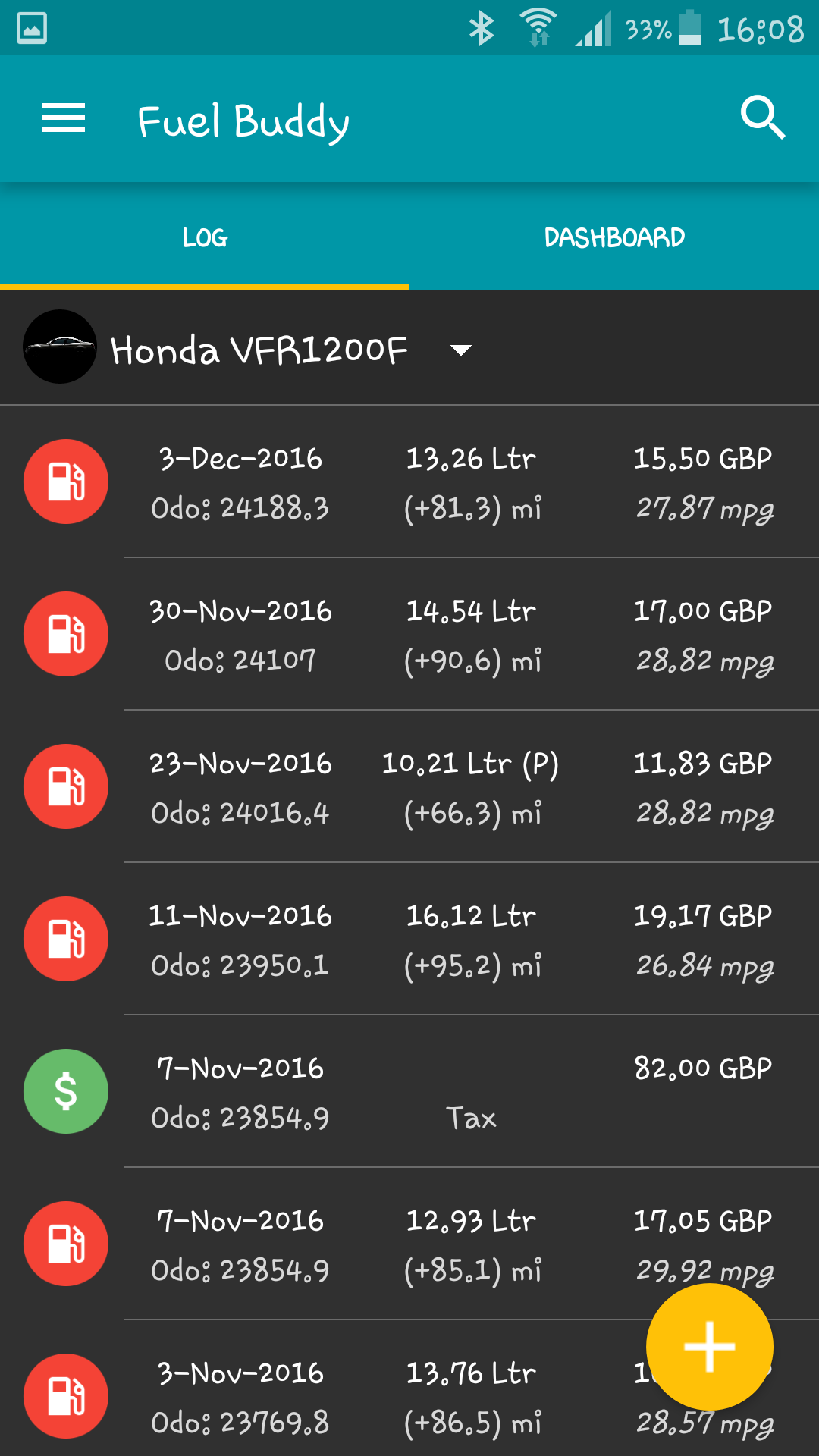Add a new log entry
The width and height of the screenshot is (819, 1456).
(709, 1347)
